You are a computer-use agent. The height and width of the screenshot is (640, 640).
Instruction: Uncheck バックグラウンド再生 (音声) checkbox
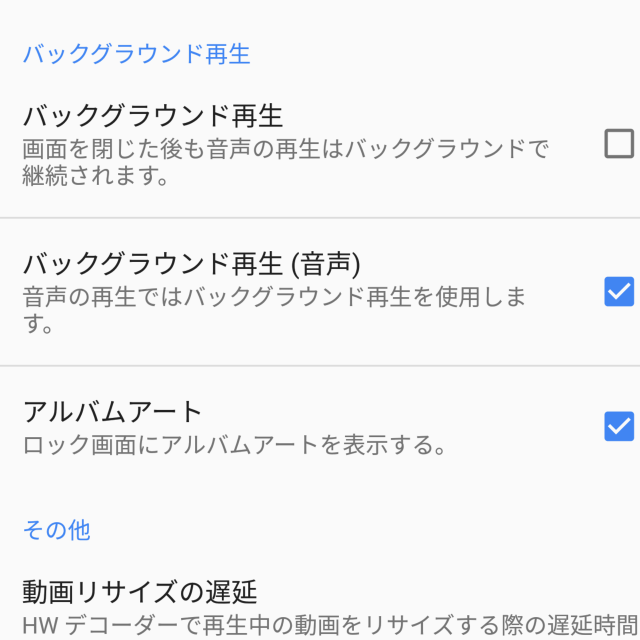(619, 292)
